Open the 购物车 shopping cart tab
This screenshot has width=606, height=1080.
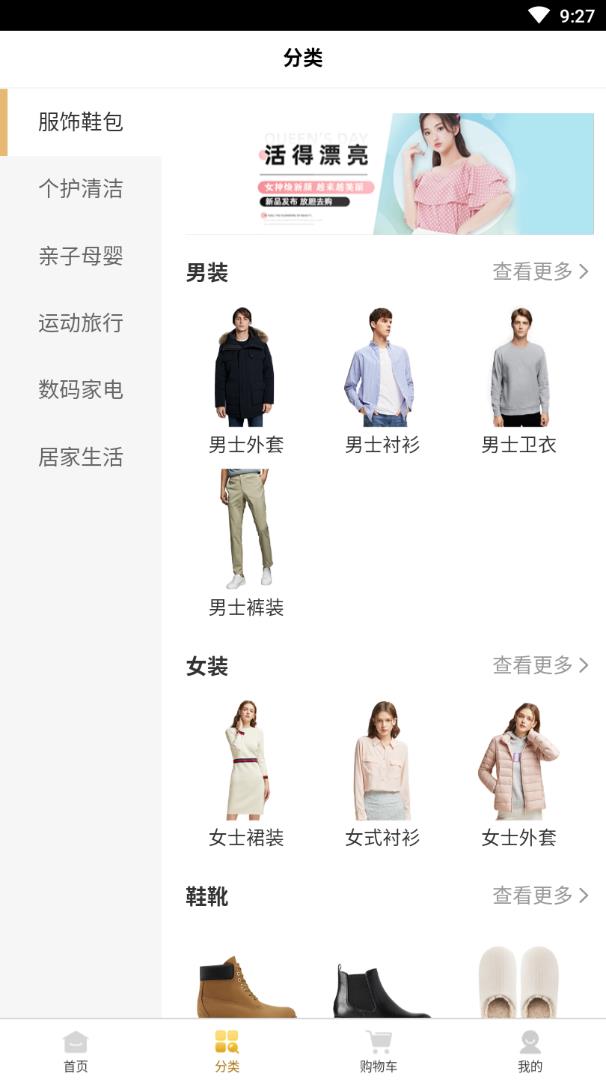(x=378, y=1051)
